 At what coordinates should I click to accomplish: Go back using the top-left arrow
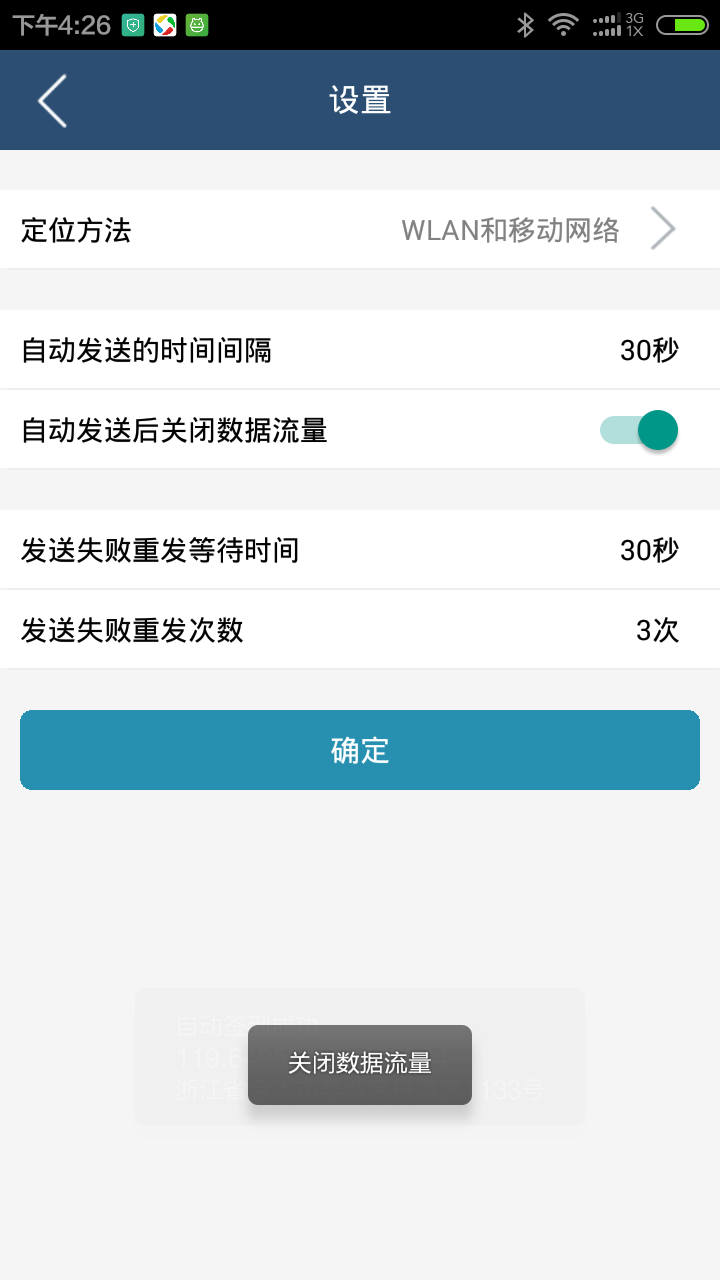(x=52, y=101)
